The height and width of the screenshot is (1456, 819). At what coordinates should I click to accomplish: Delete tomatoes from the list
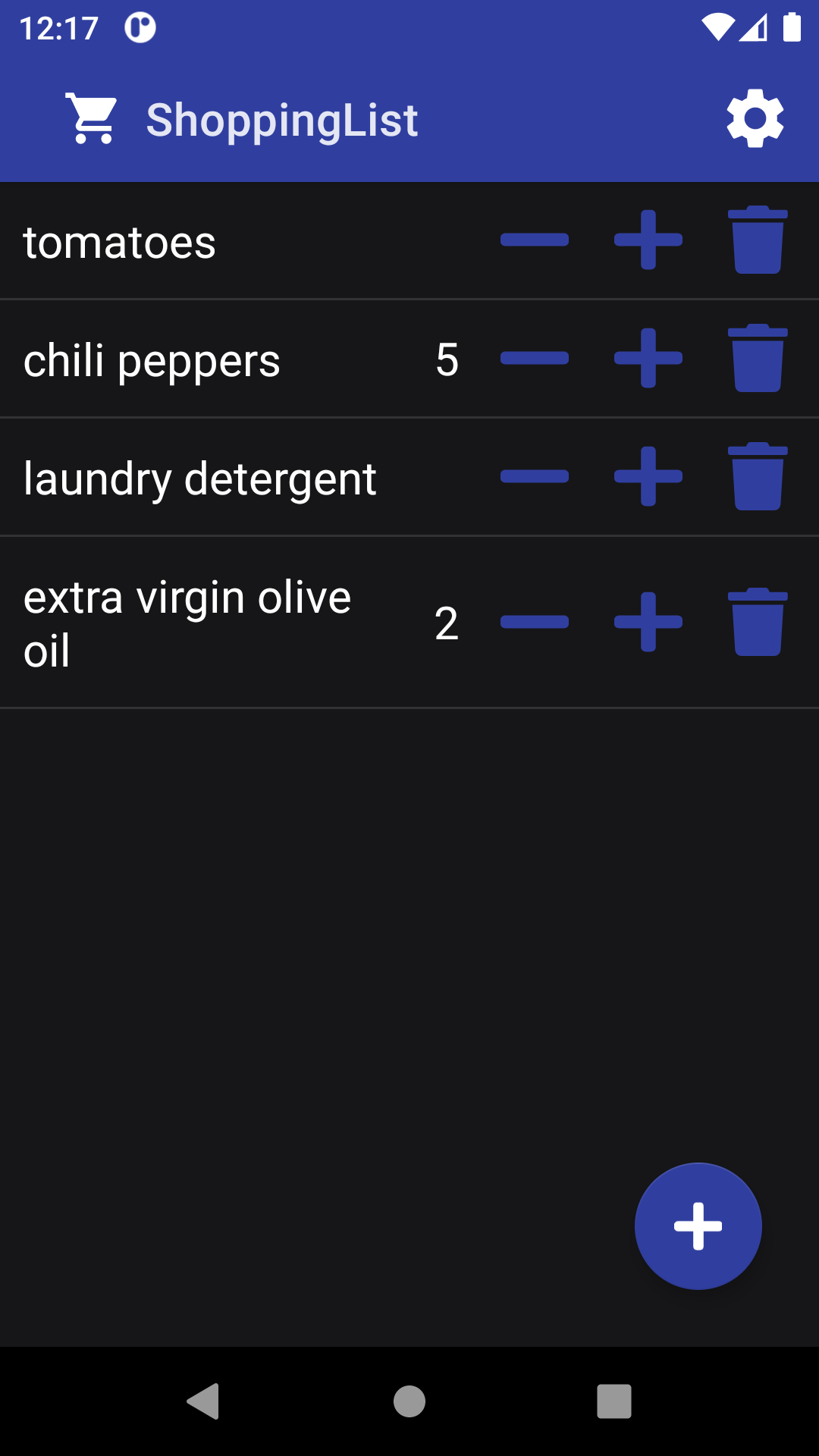point(758,240)
